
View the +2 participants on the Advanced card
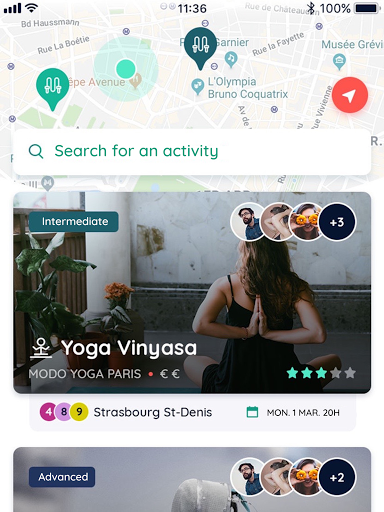click(337, 477)
